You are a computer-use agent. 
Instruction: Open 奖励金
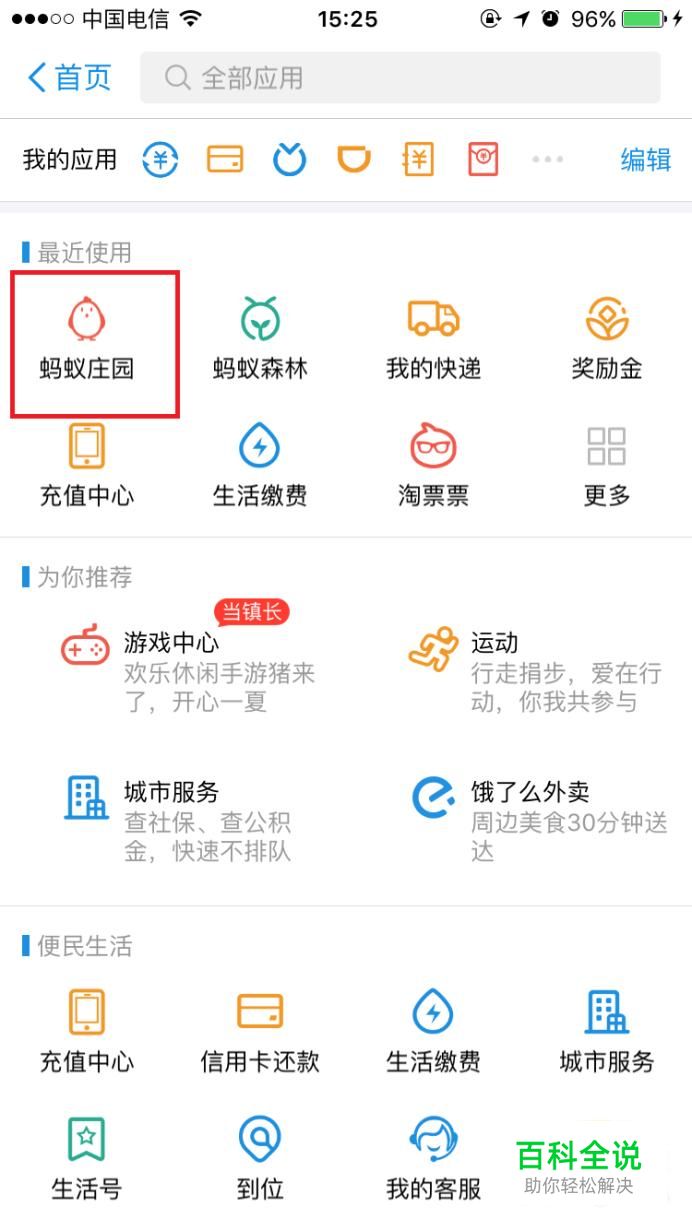606,339
